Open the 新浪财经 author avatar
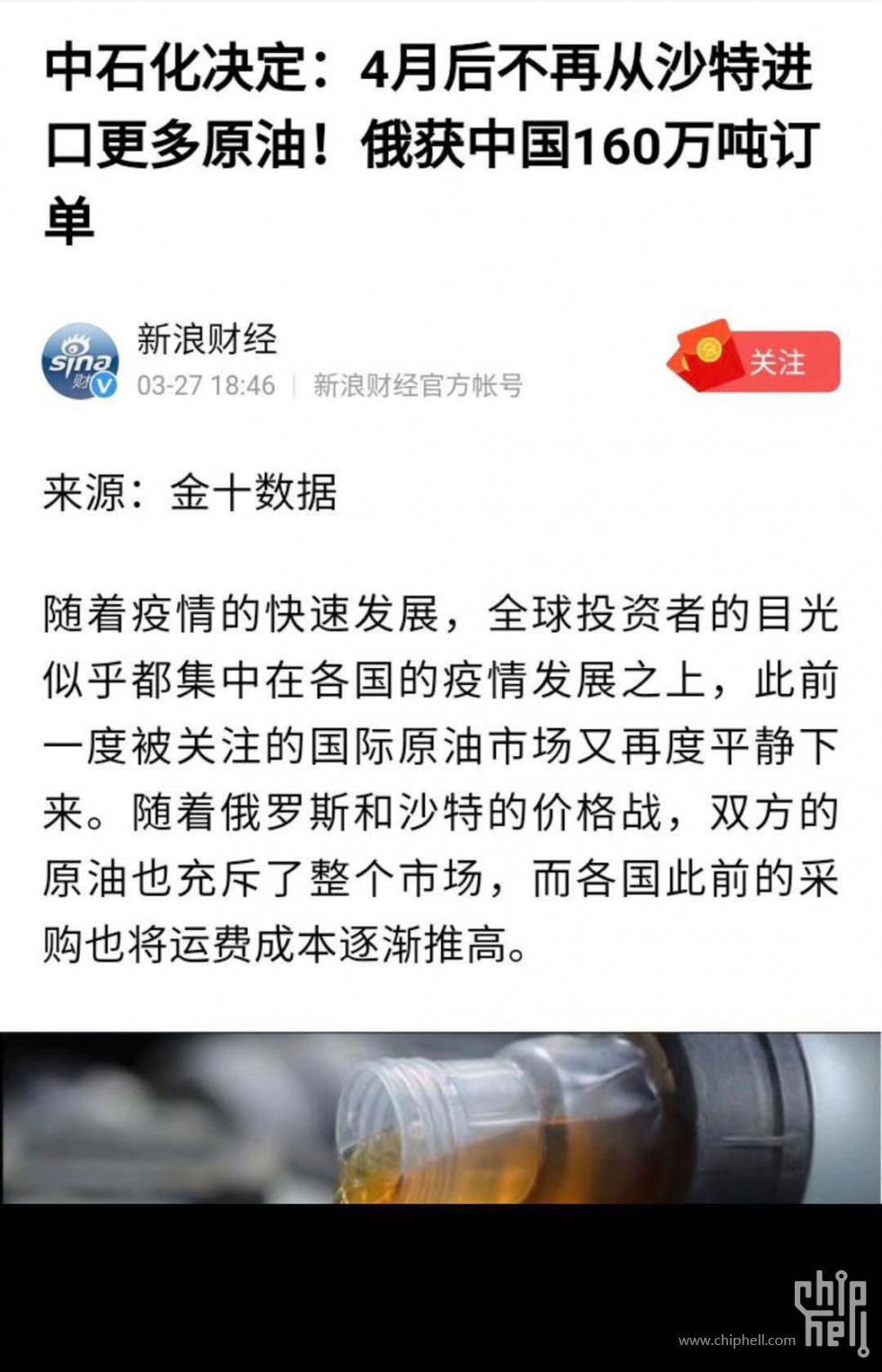 click(x=80, y=362)
